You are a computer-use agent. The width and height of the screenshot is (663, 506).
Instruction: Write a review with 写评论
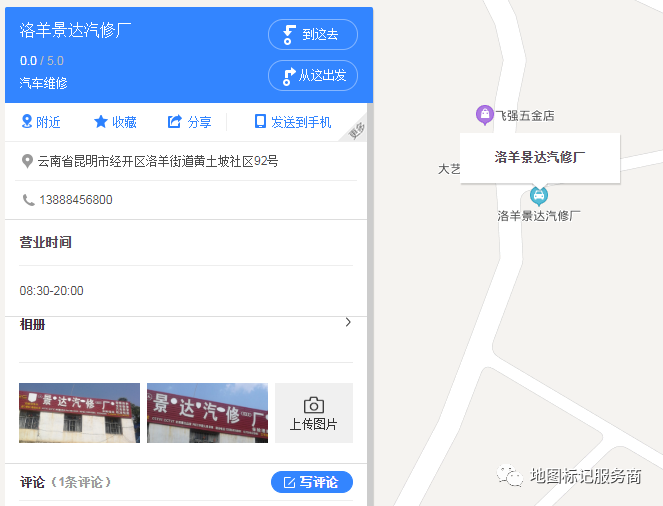(x=311, y=482)
